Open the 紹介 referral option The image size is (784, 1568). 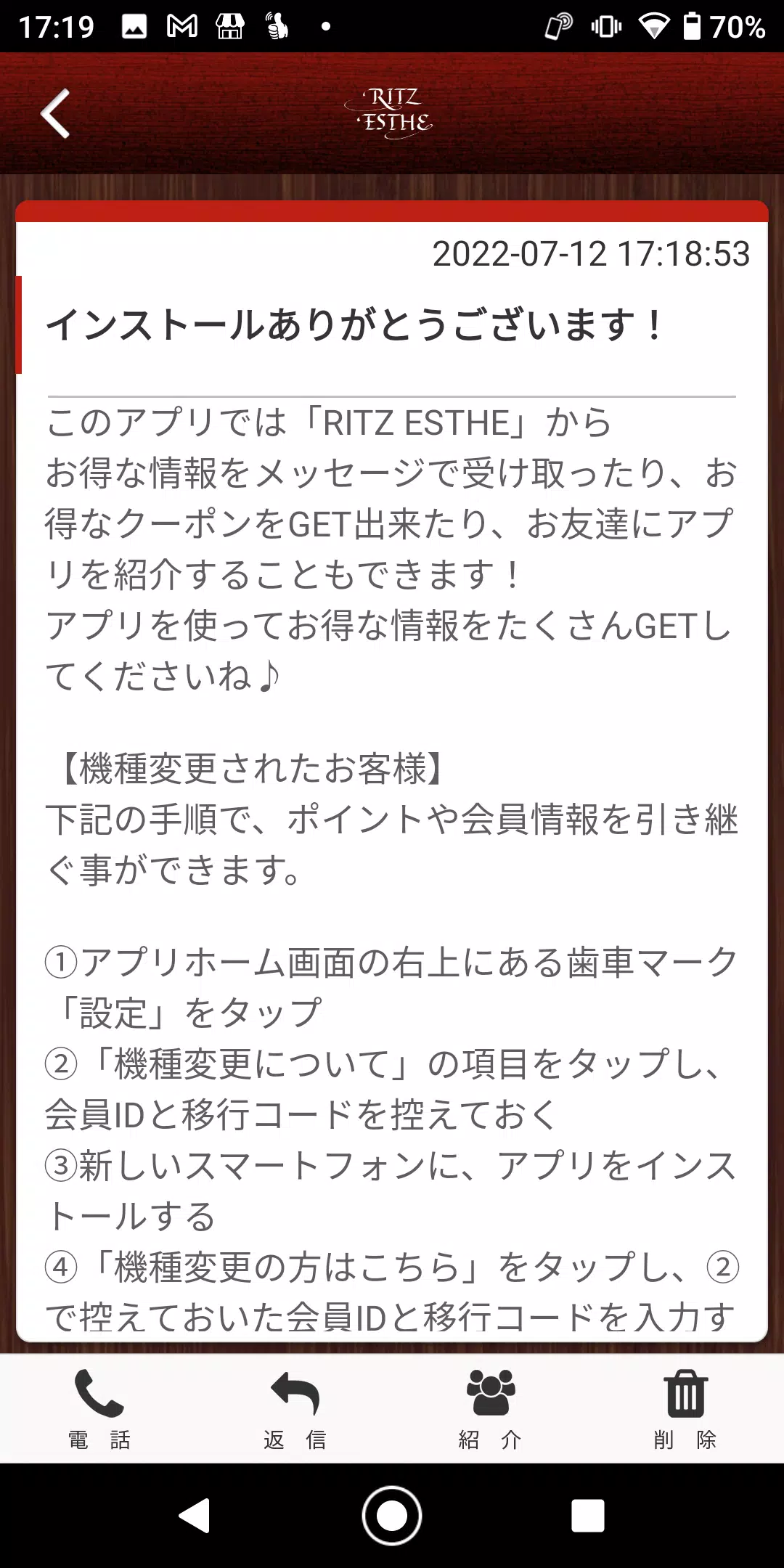tap(491, 1409)
